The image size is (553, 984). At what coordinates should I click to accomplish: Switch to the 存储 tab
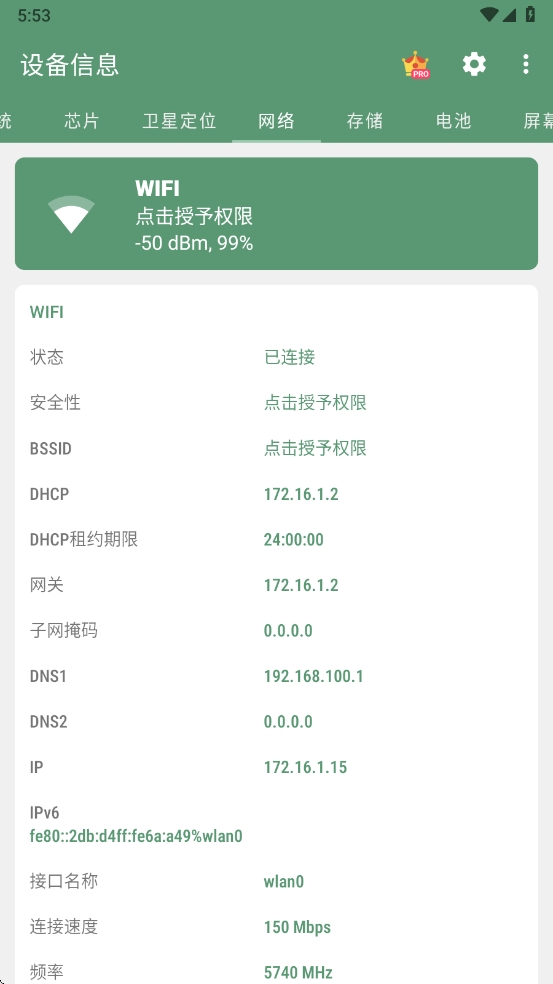coord(365,120)
